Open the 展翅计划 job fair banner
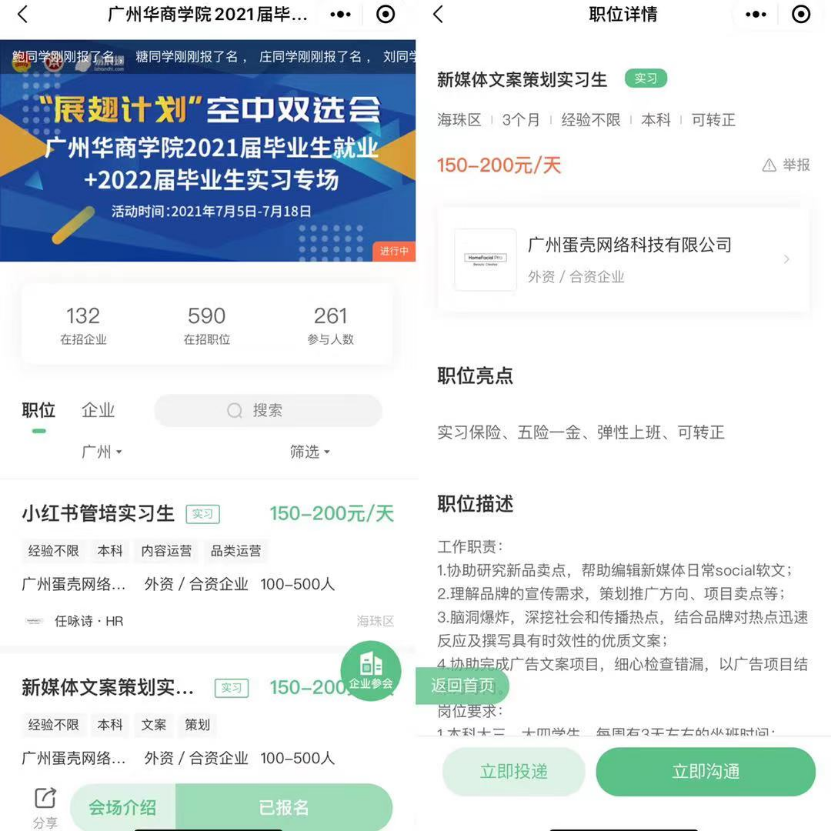Screen dimensions: 831x831 point(207,150)
